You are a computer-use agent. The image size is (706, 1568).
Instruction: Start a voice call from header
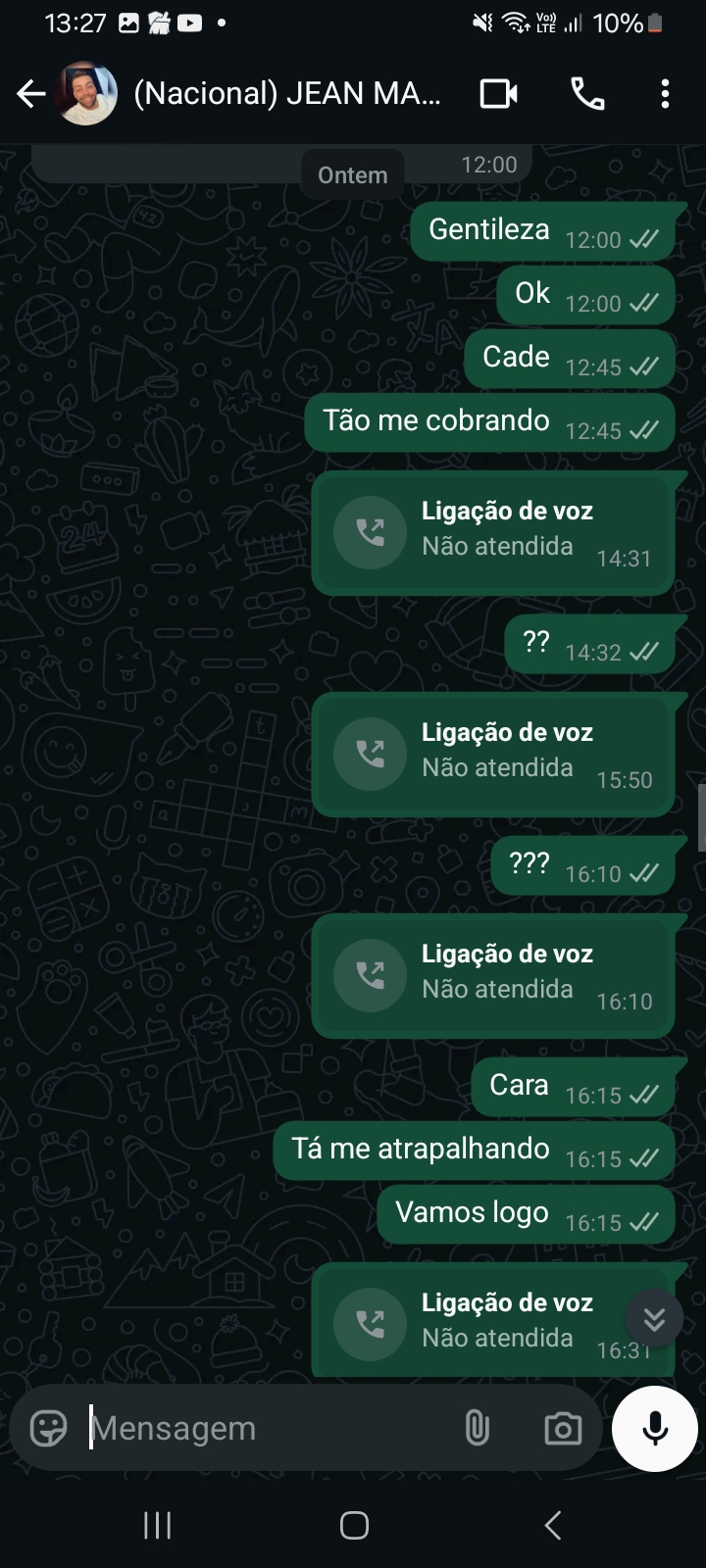pos(587,94)
